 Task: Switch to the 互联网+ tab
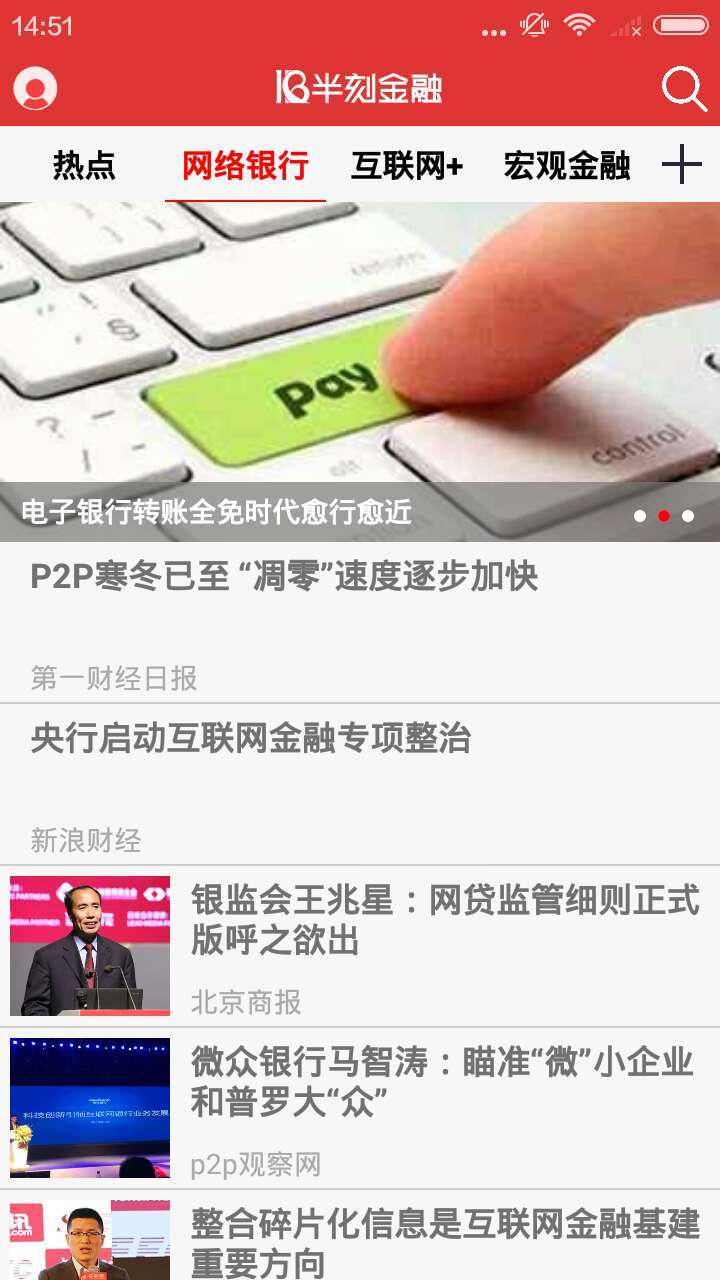406,165
